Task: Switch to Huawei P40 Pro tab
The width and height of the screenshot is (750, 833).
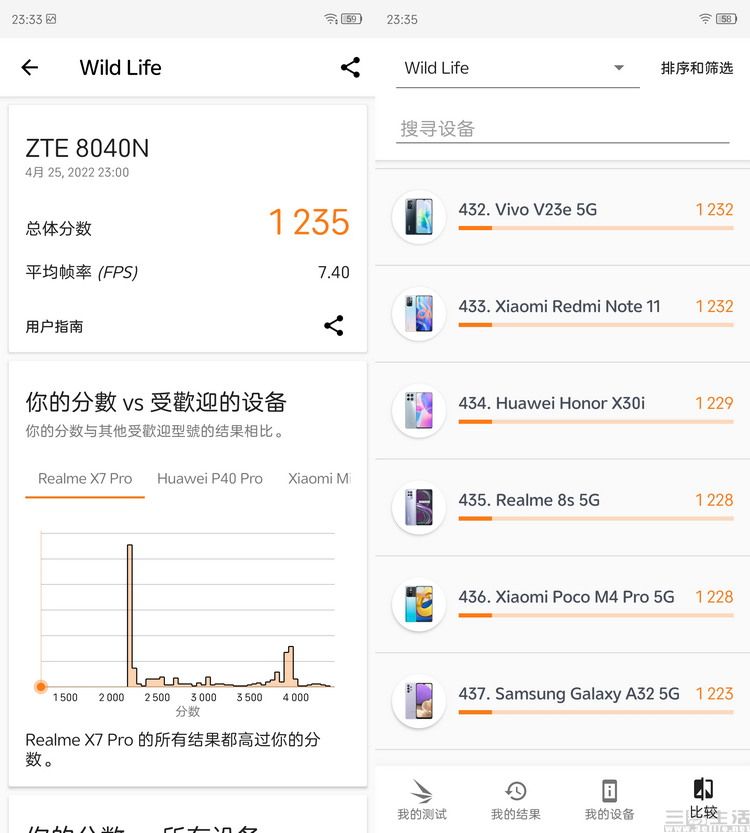Action: 210,478
